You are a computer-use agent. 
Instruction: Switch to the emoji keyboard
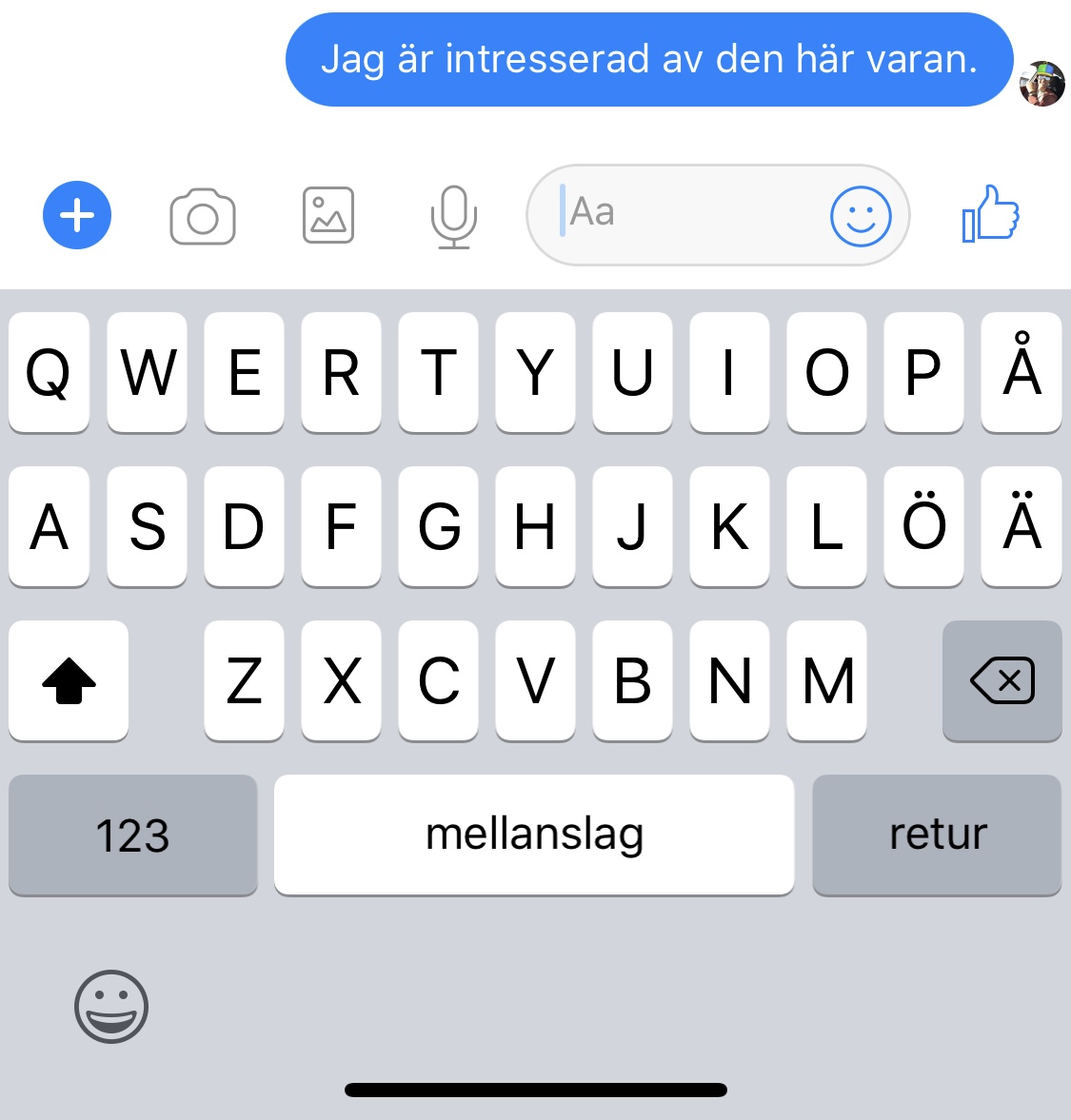point(110,1006)
